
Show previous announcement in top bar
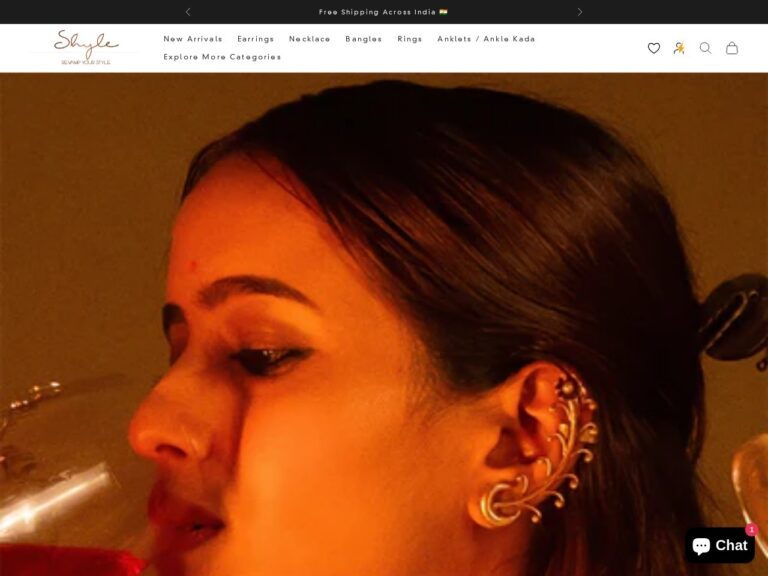(x=188, y=12)
